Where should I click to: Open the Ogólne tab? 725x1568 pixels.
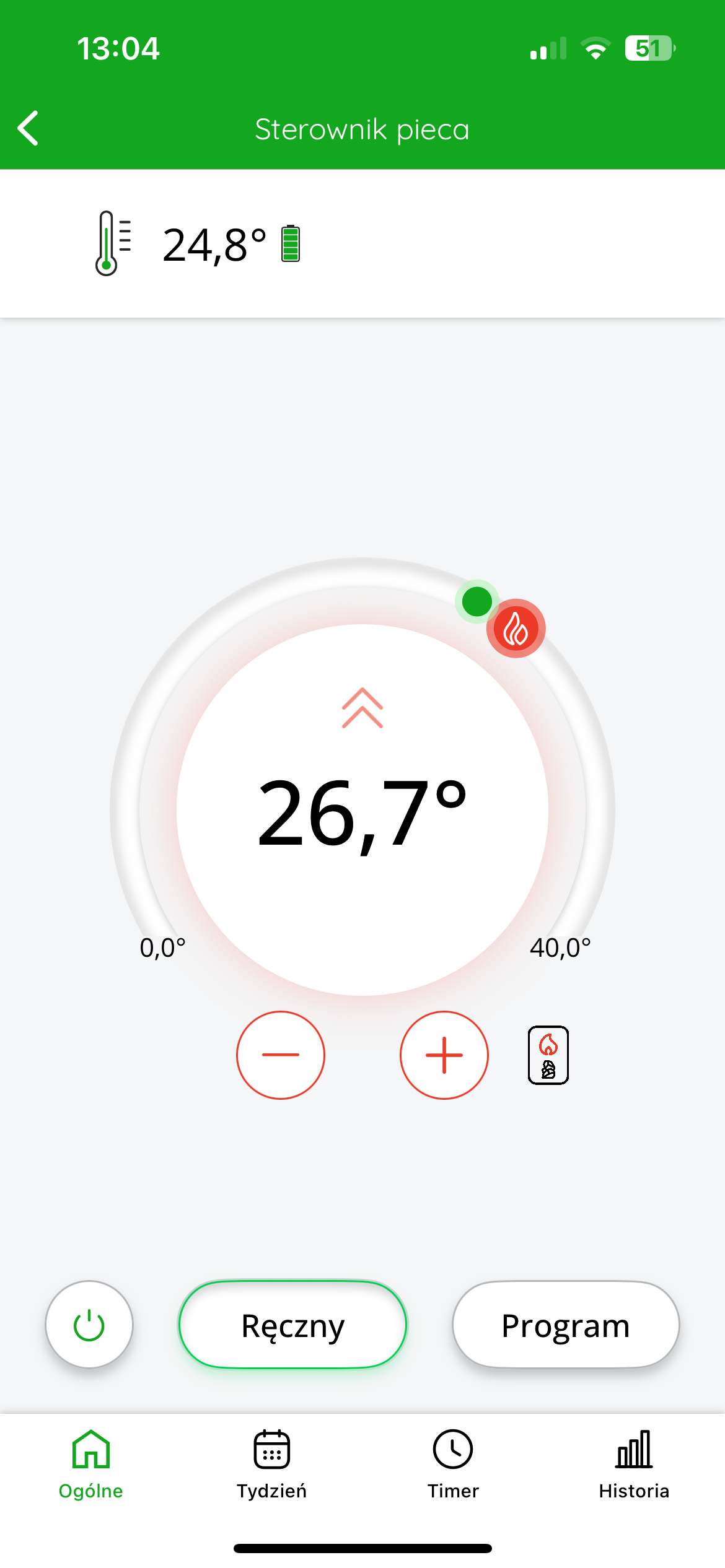[91, 1465]
